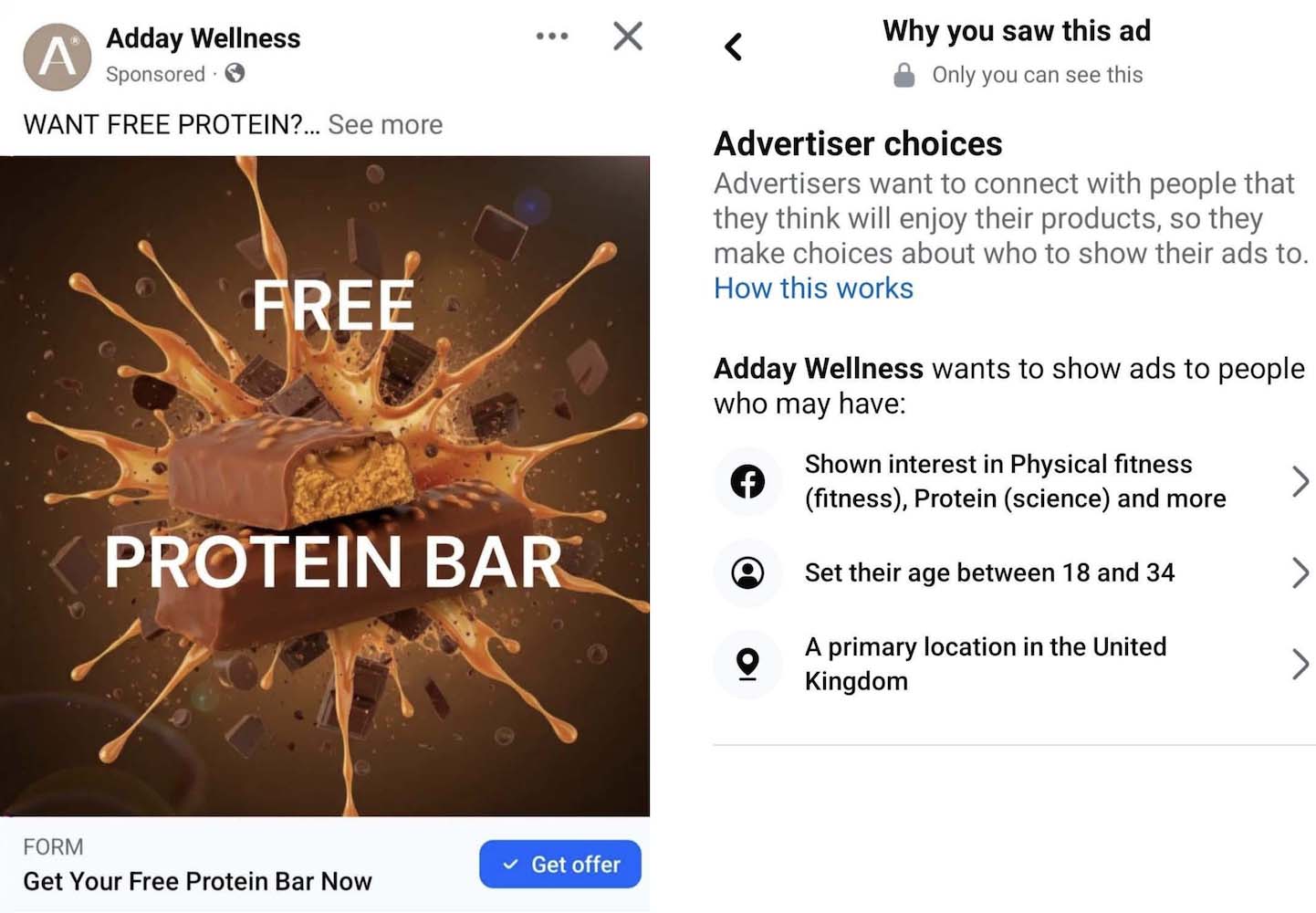Expand ad text with See more

385,124
